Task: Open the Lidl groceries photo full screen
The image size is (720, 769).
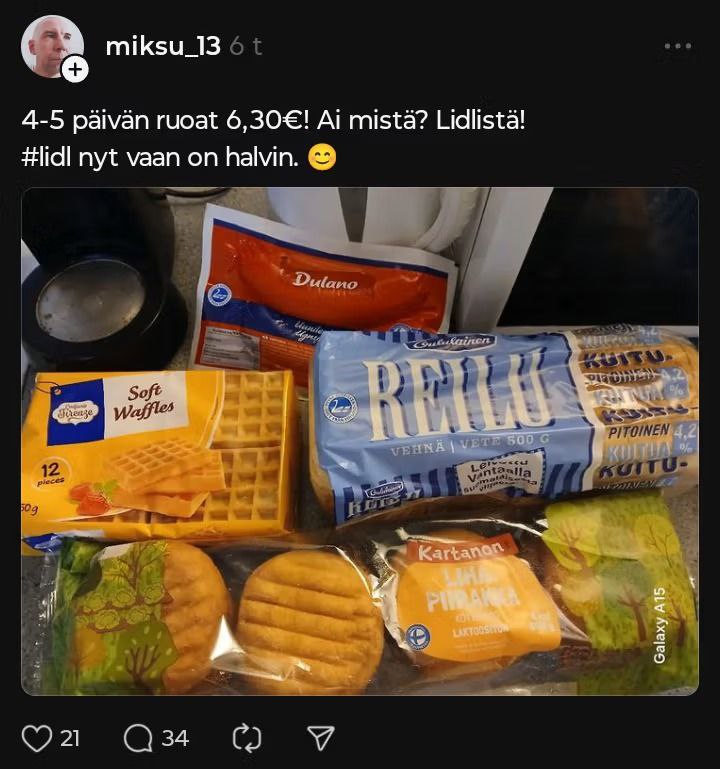Action: click(360, 440)
